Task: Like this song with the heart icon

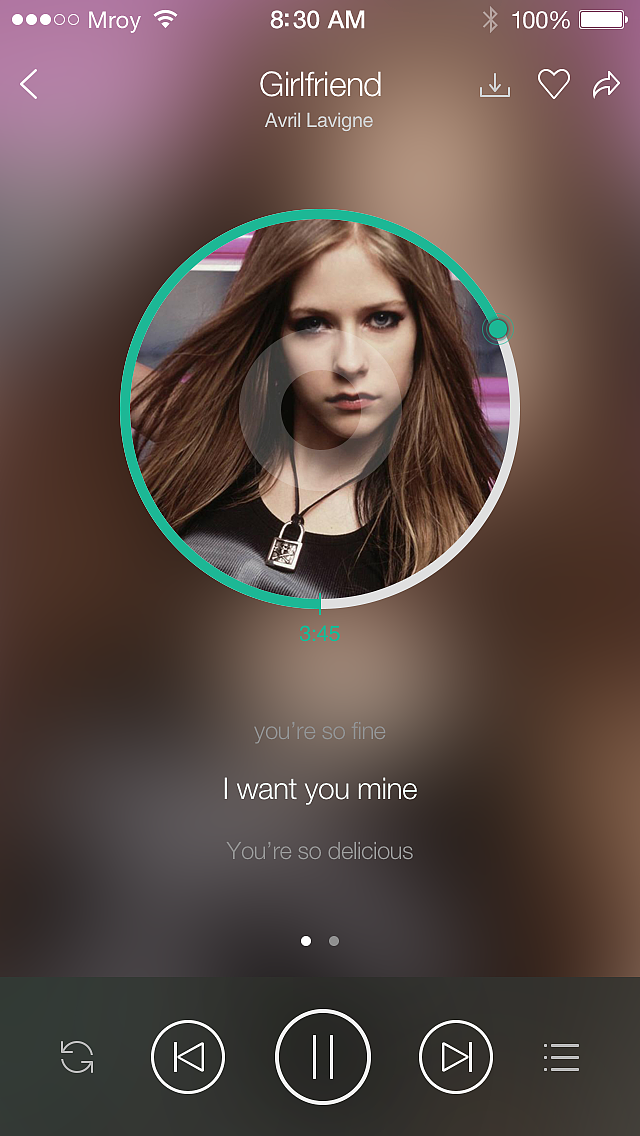Action: [553, 85]
